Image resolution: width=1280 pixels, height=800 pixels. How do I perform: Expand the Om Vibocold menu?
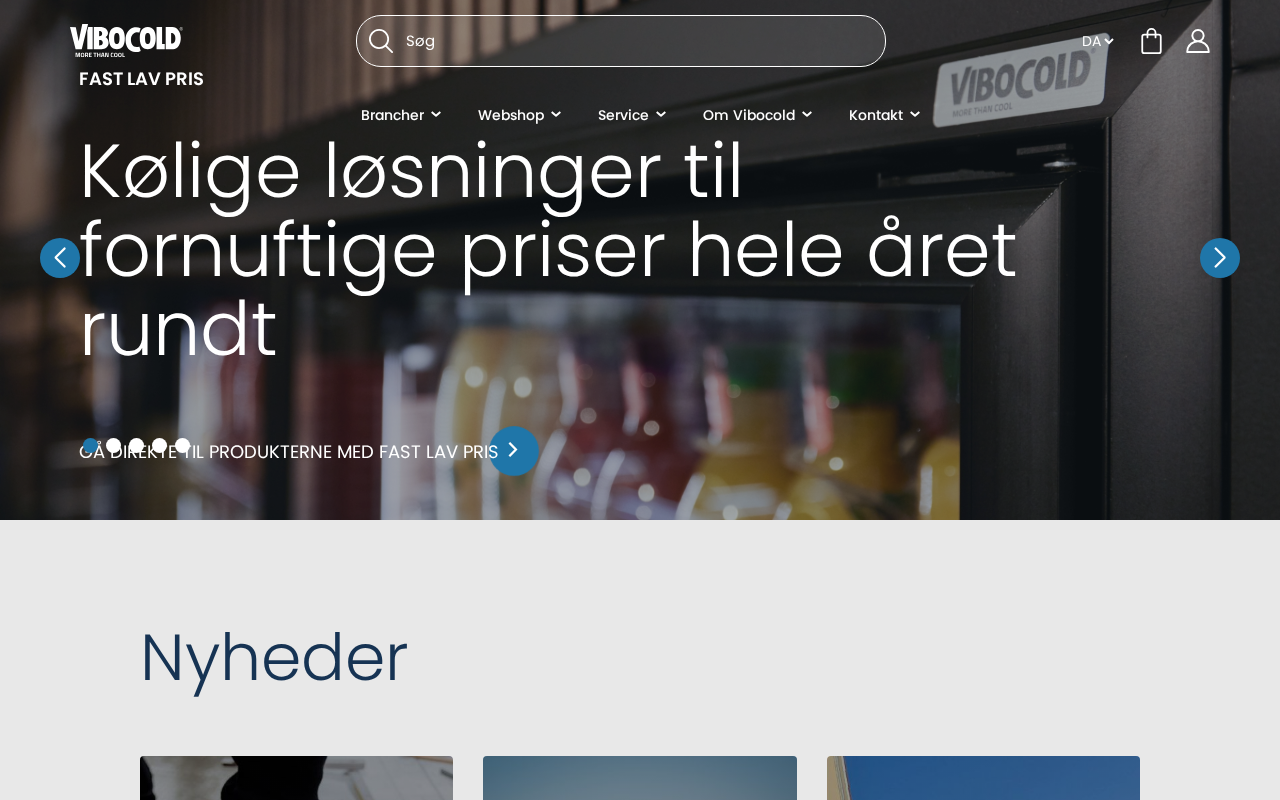click(x=757, y=115)
